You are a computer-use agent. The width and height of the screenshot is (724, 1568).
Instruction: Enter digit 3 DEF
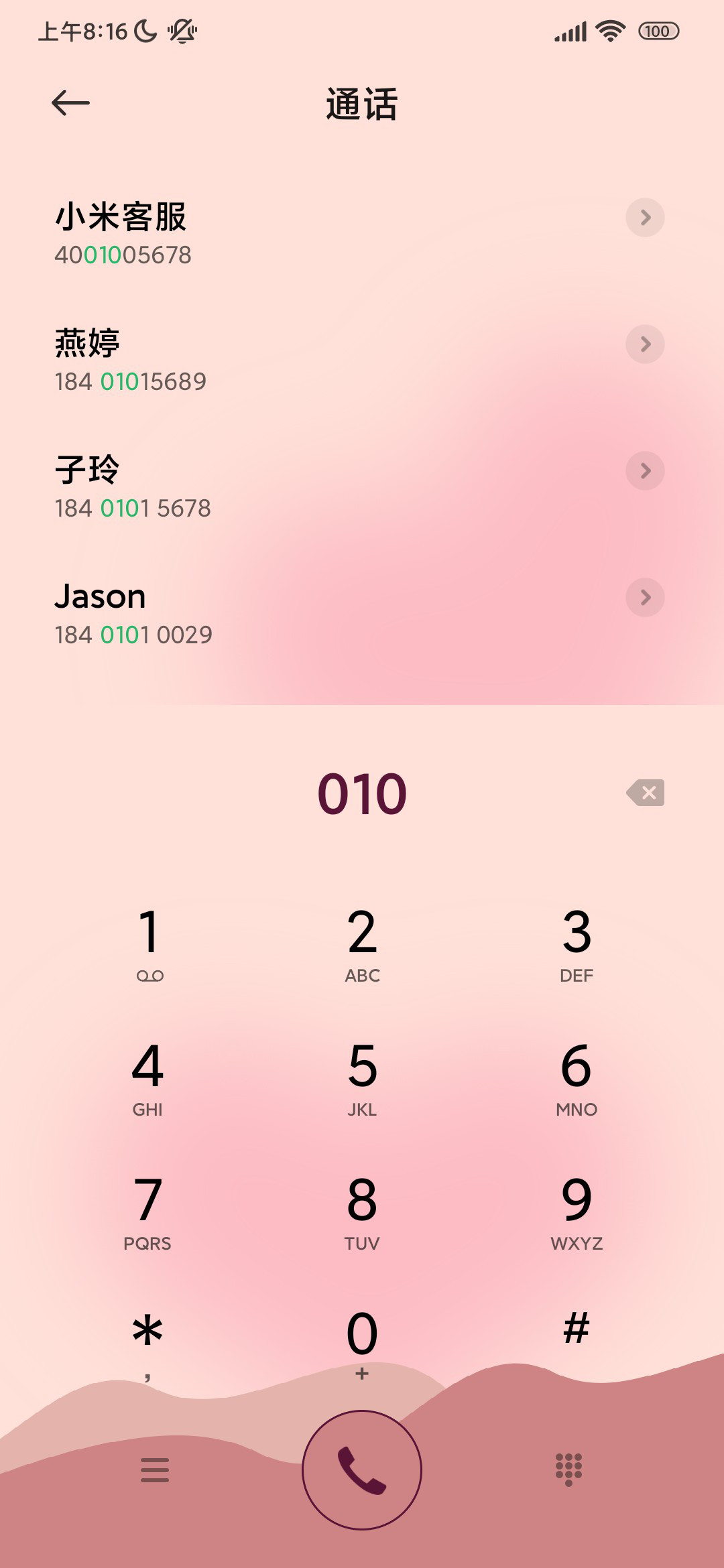(x=577, y=945)
